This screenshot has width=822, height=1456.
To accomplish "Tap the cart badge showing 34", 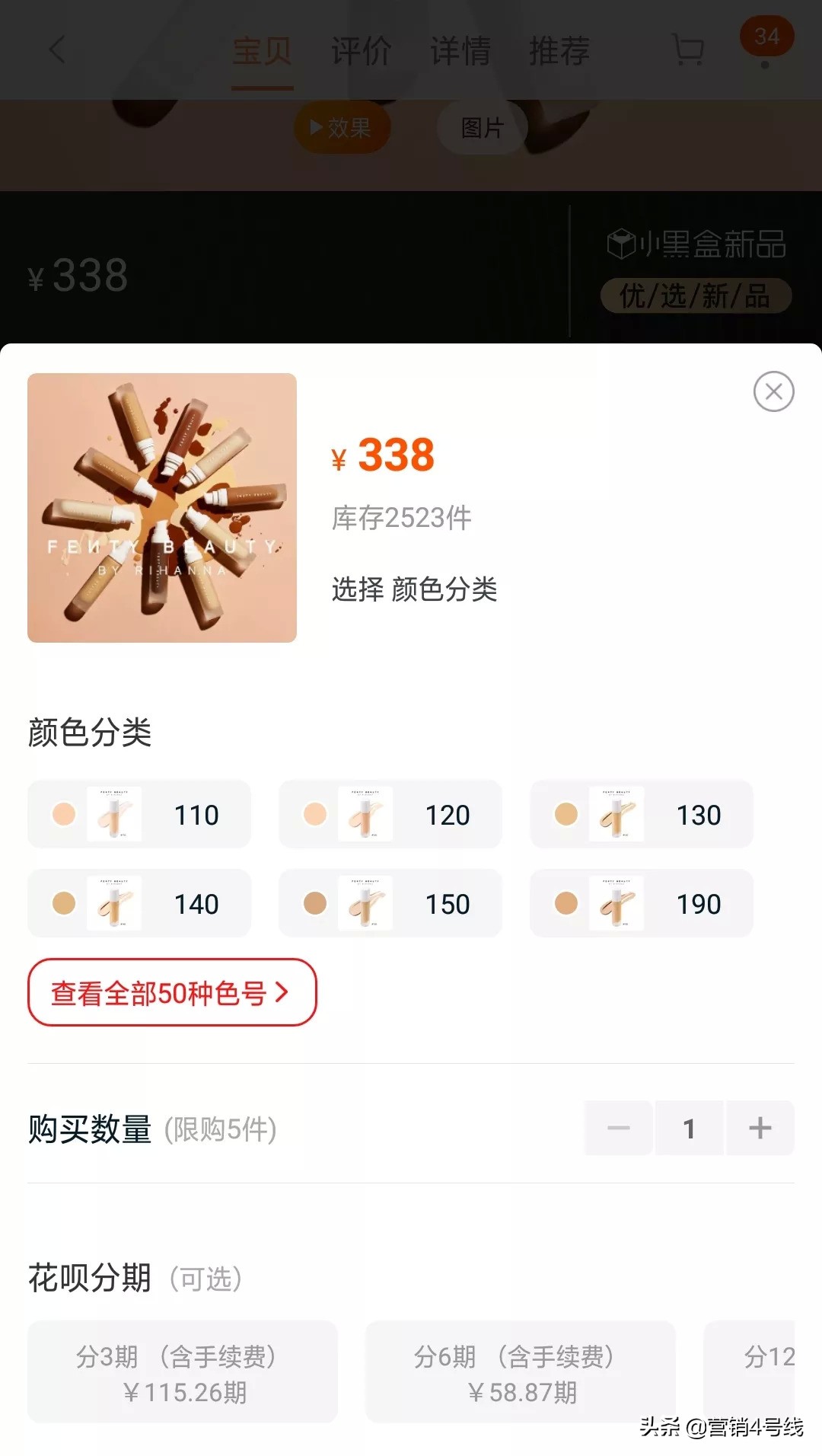I will point(768,34).
